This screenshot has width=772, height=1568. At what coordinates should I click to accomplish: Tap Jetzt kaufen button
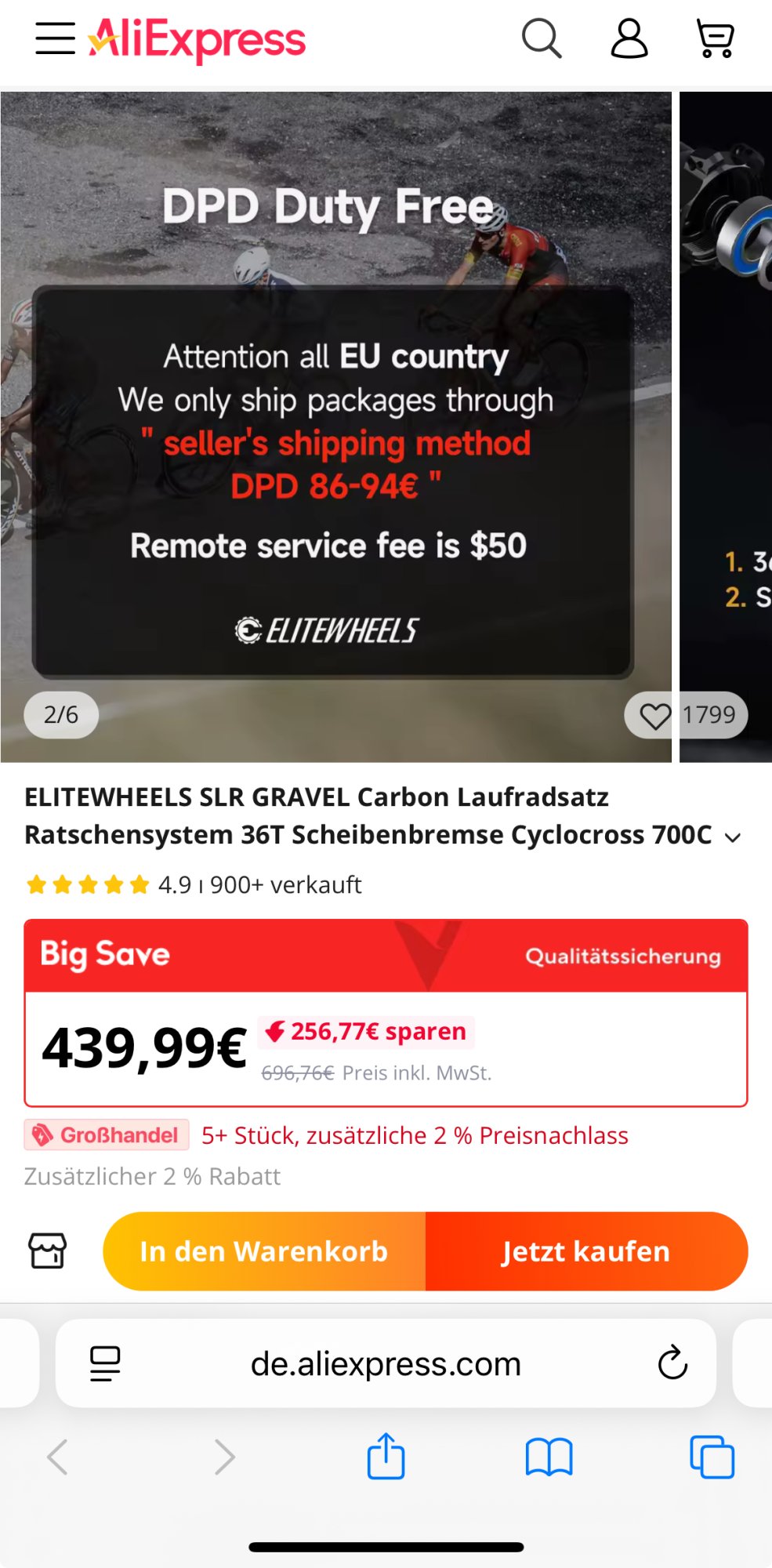point(586,1251)
